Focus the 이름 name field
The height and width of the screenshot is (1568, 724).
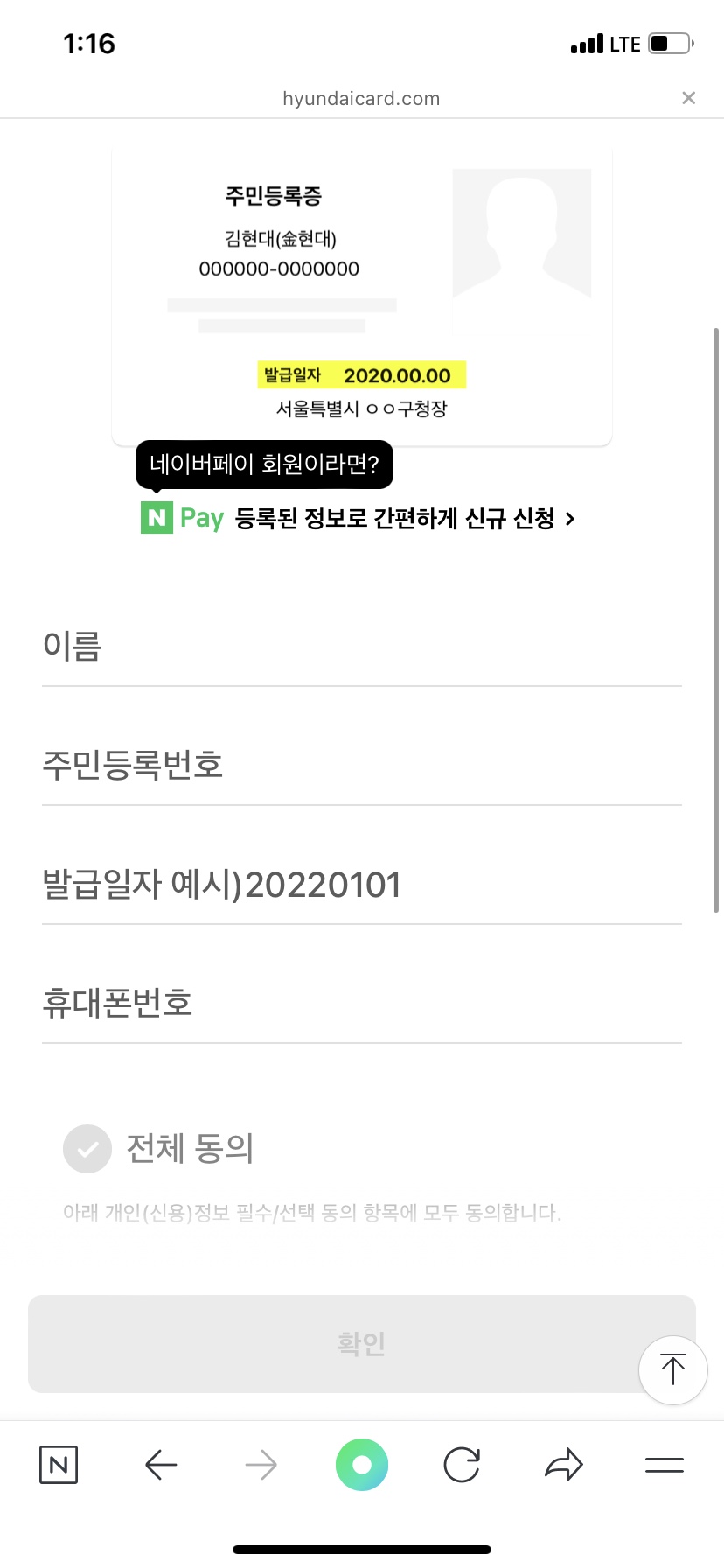[x=362, y=647]
